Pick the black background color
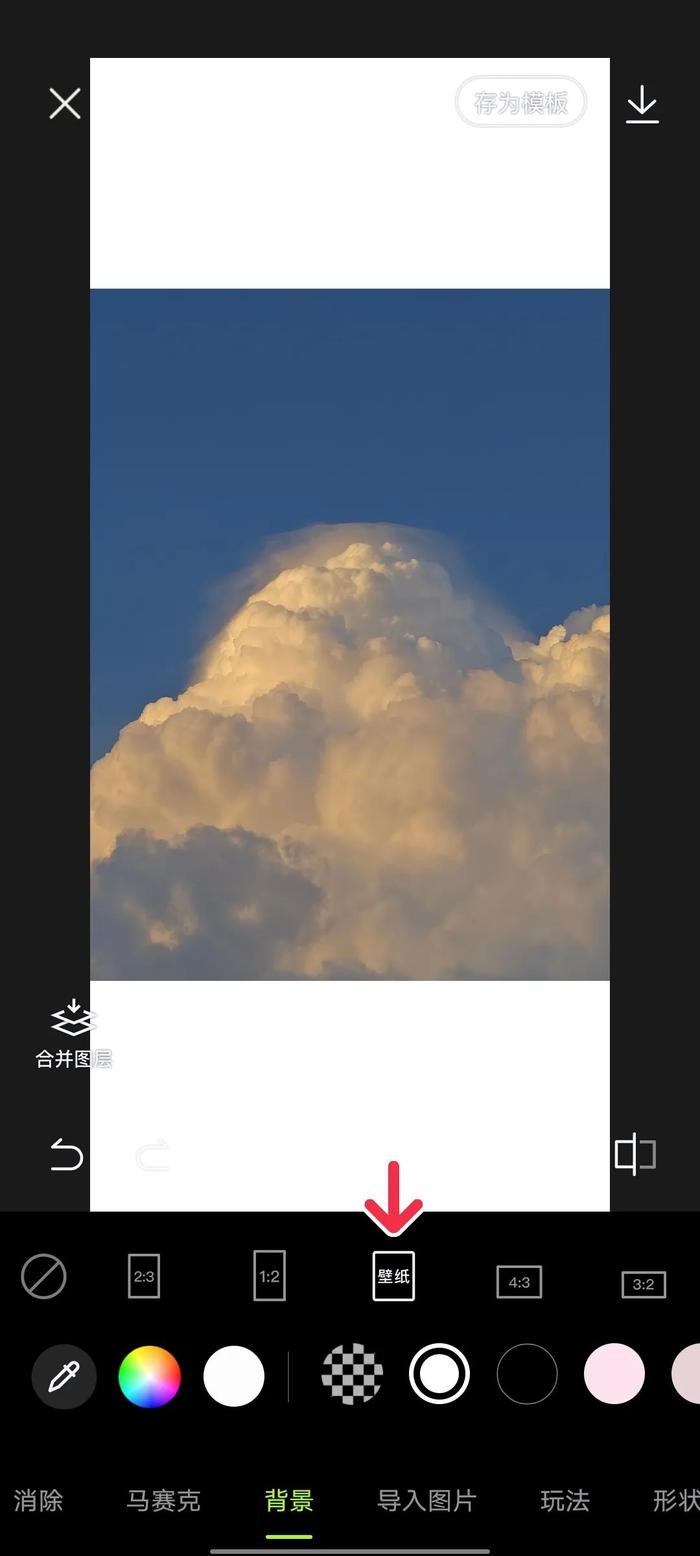 coord(527,1374)
